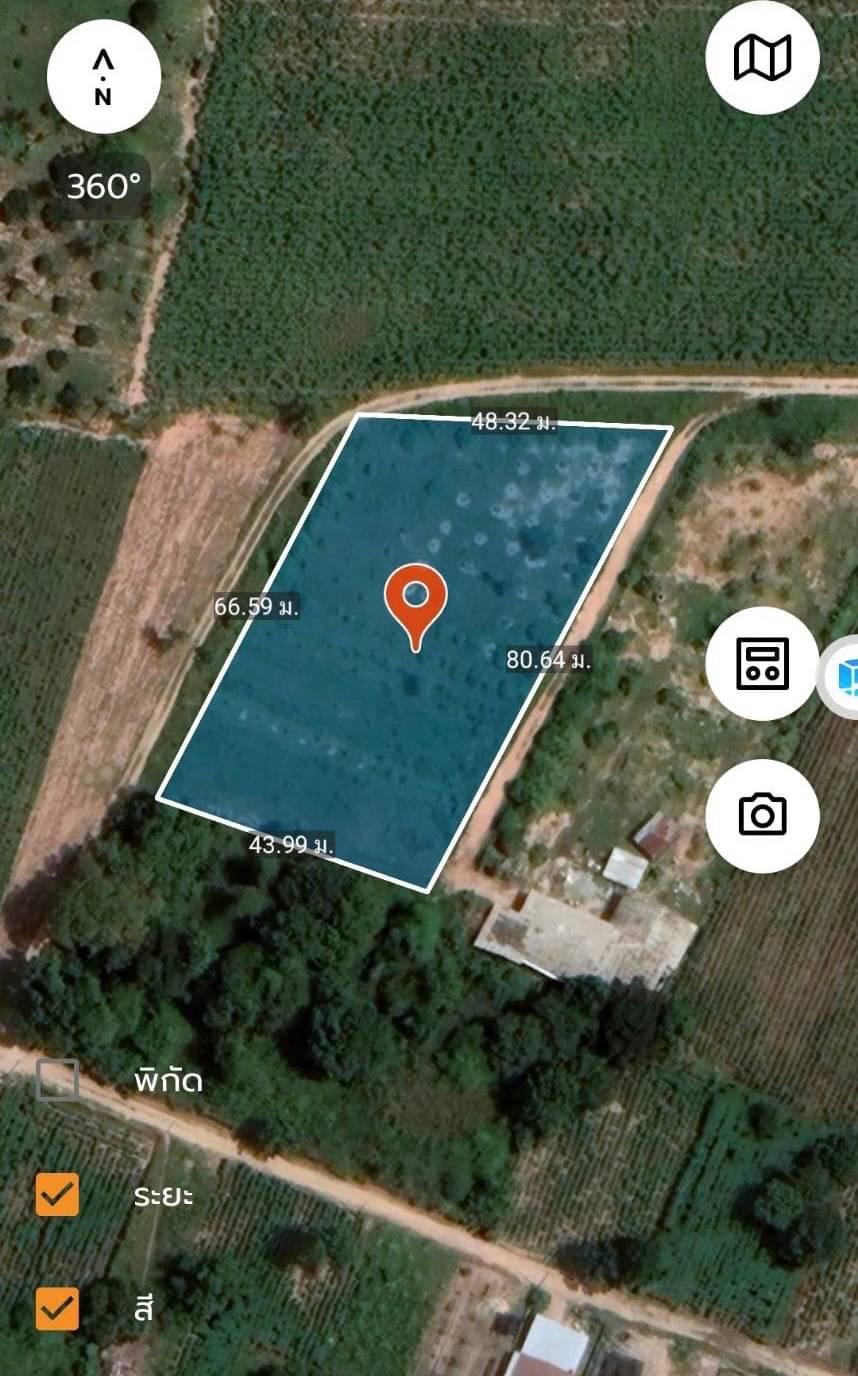This screenshot has width=858, height=1376.
Task: Switch map layer with the map icon
Action: pyautogui.click(x=762, y=57)
